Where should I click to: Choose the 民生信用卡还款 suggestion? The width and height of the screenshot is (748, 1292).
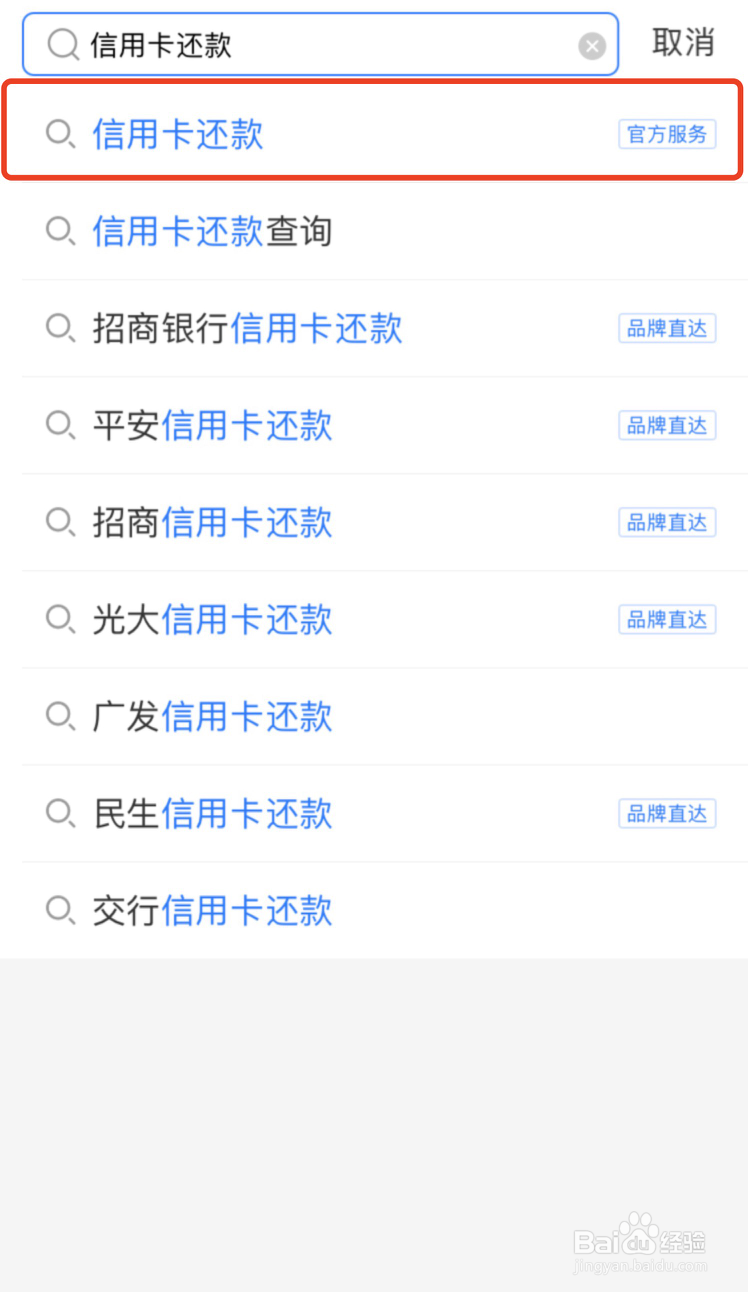(x=372, y=813)
